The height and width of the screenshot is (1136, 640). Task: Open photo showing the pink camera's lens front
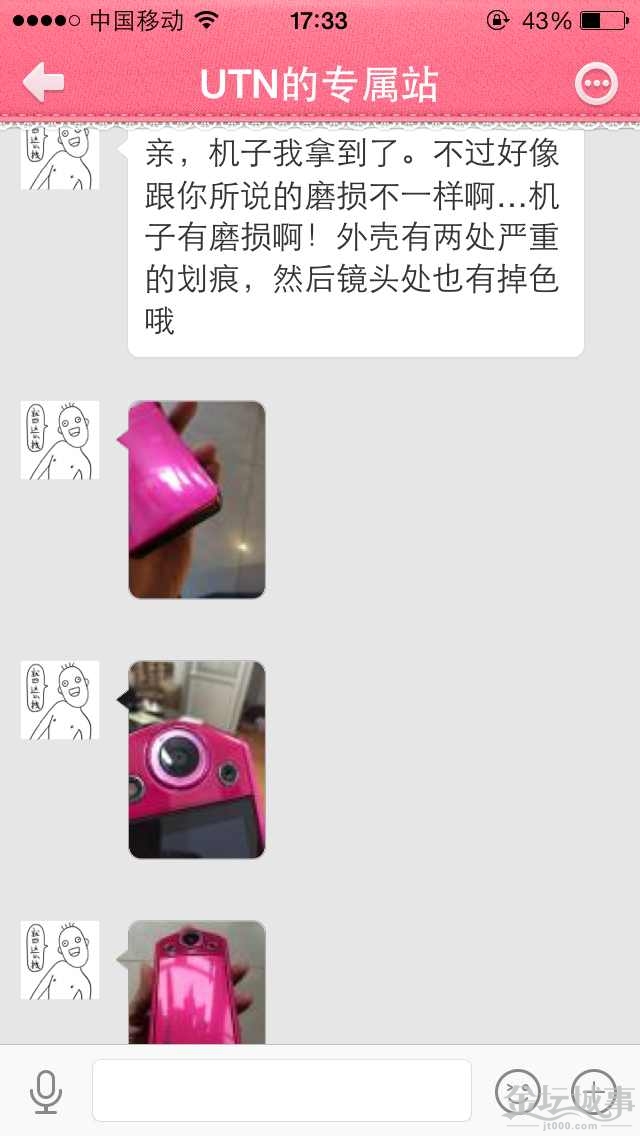click(197, 759)
